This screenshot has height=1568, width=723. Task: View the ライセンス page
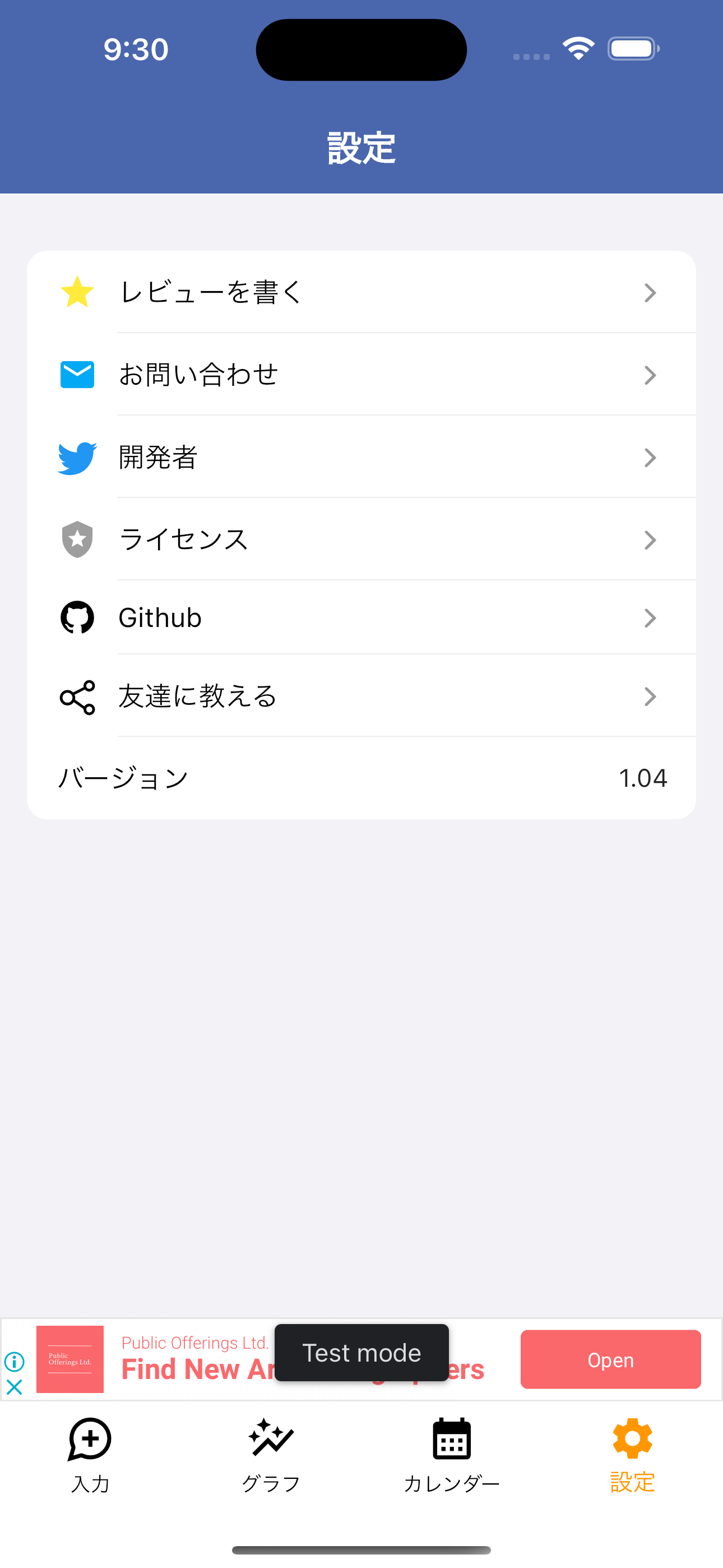[361, 539]
